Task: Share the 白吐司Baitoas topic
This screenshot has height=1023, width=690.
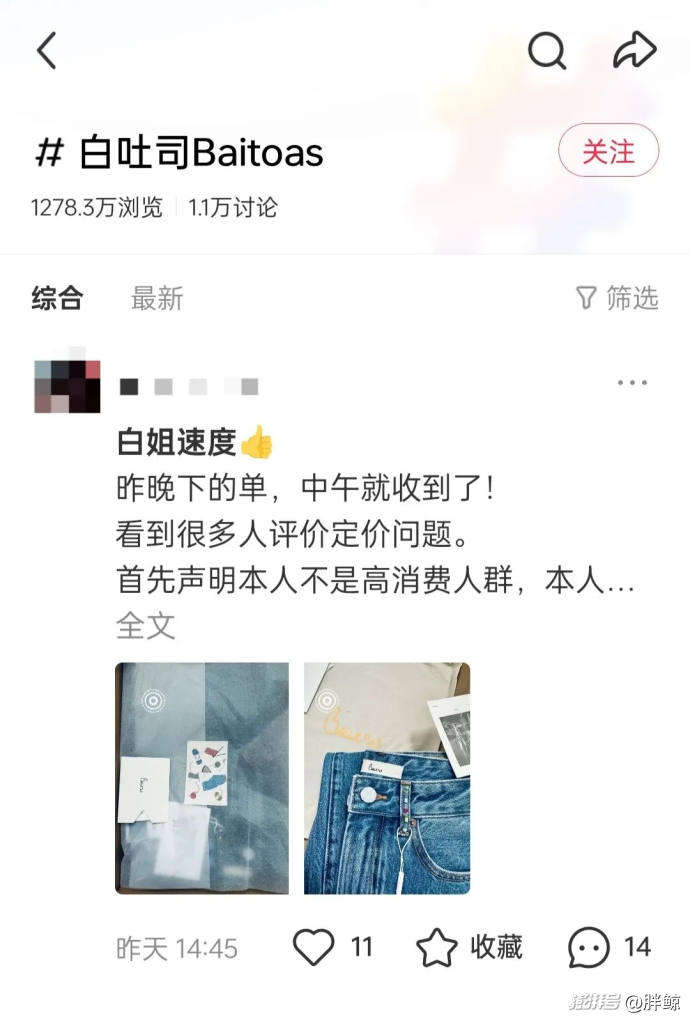Action: click(634, 50)
